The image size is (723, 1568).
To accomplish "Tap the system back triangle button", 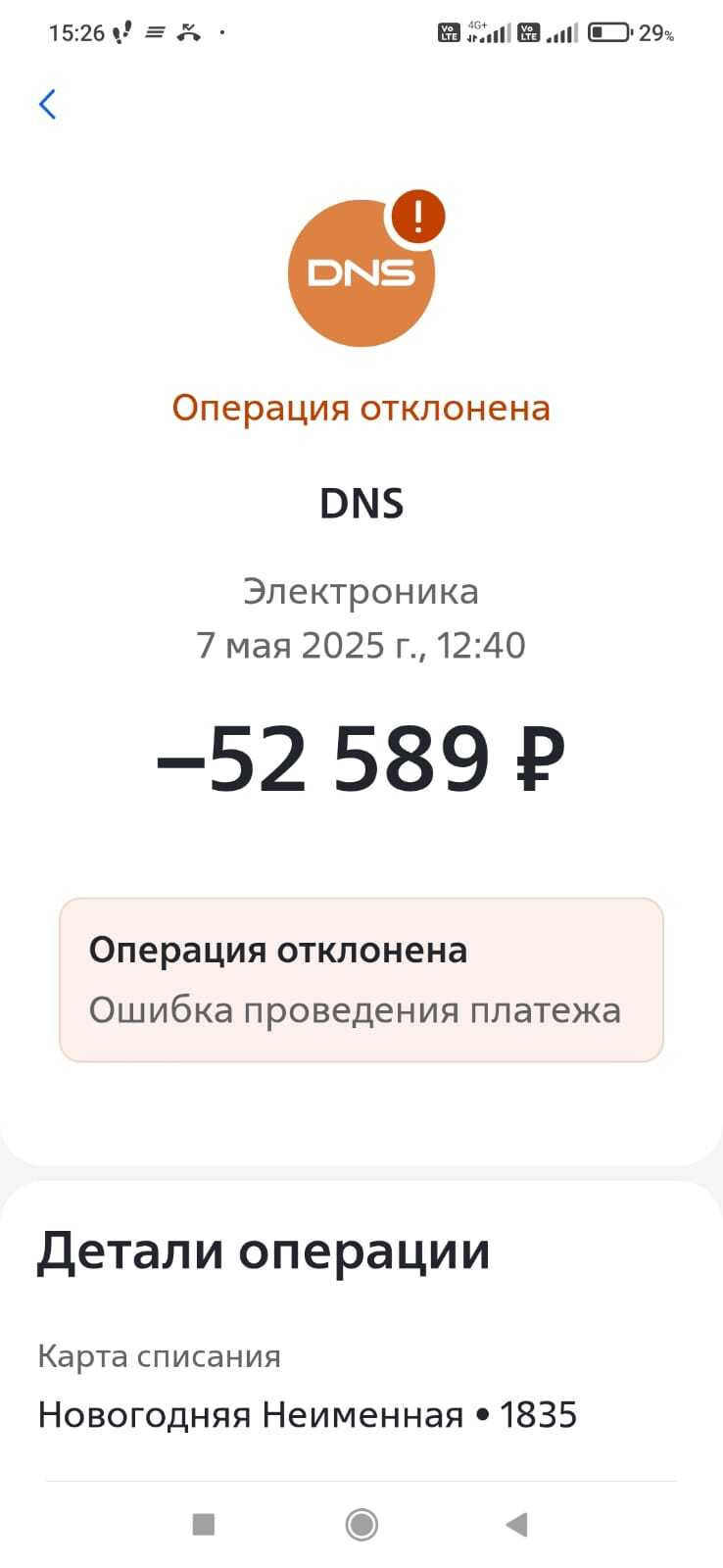I will point(516,1524).
